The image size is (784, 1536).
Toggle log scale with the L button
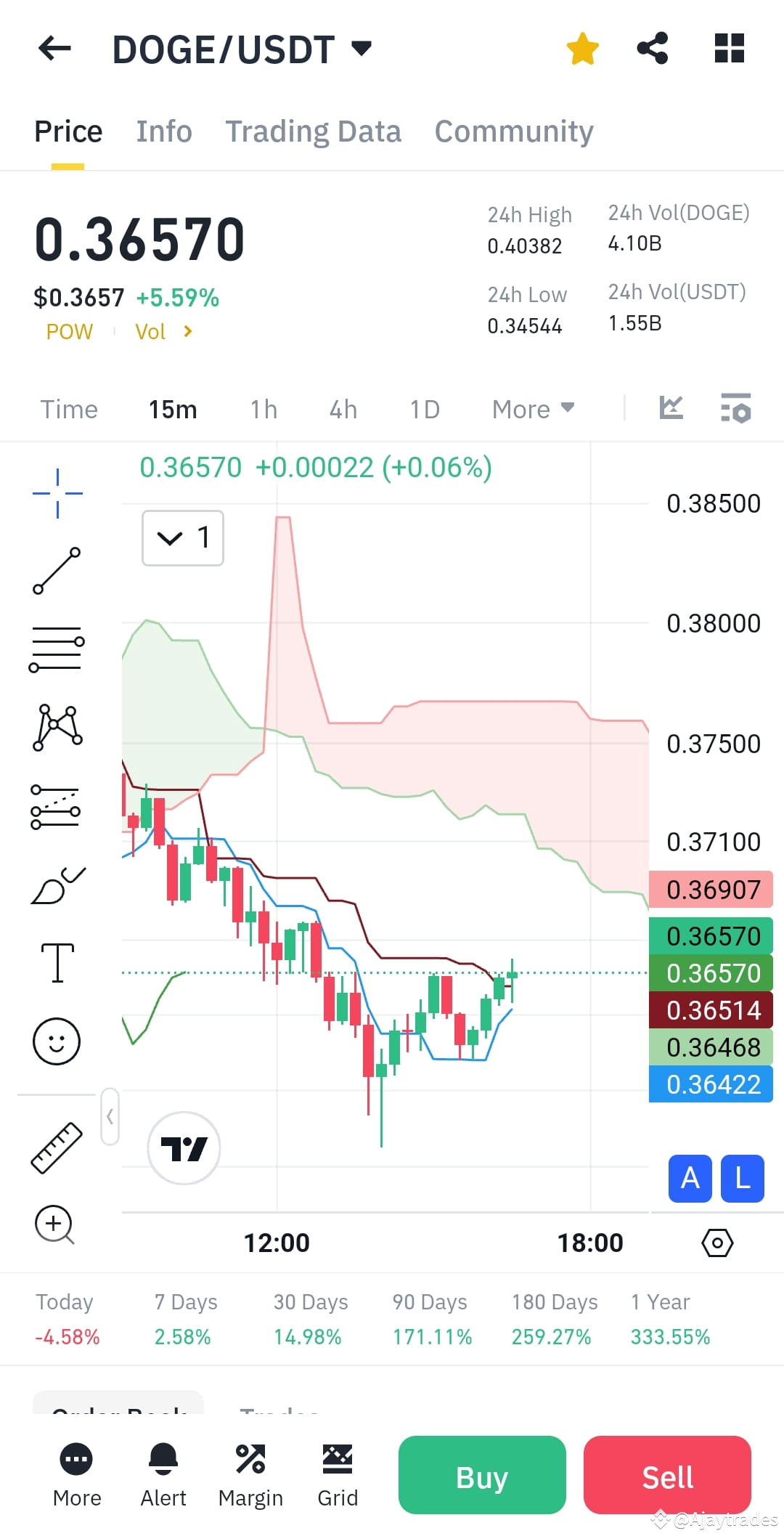(x=741, y=1179)
